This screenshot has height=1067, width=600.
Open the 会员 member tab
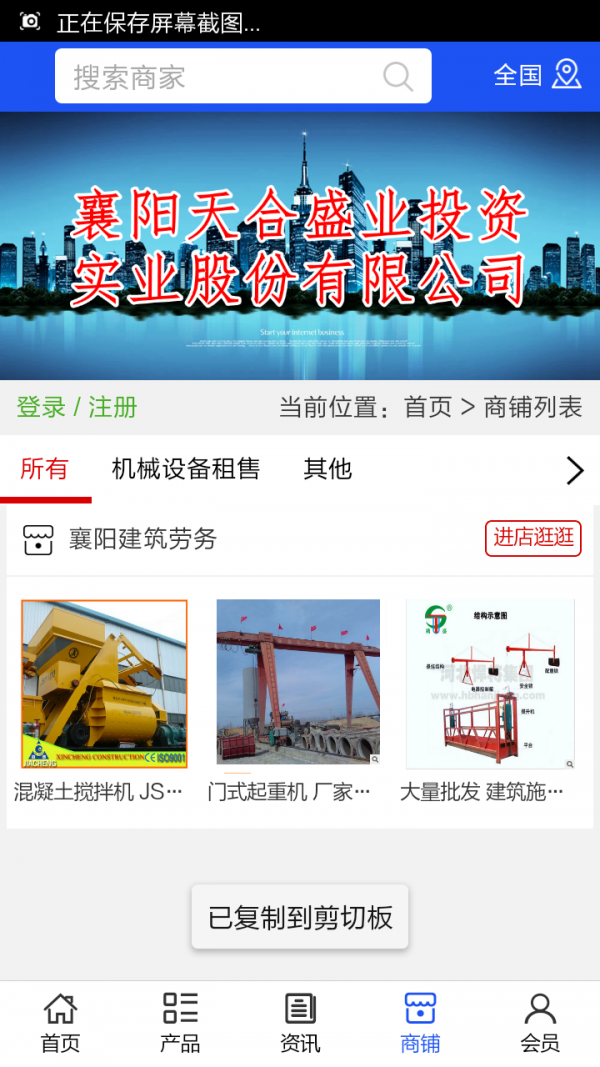[540, 1023]
